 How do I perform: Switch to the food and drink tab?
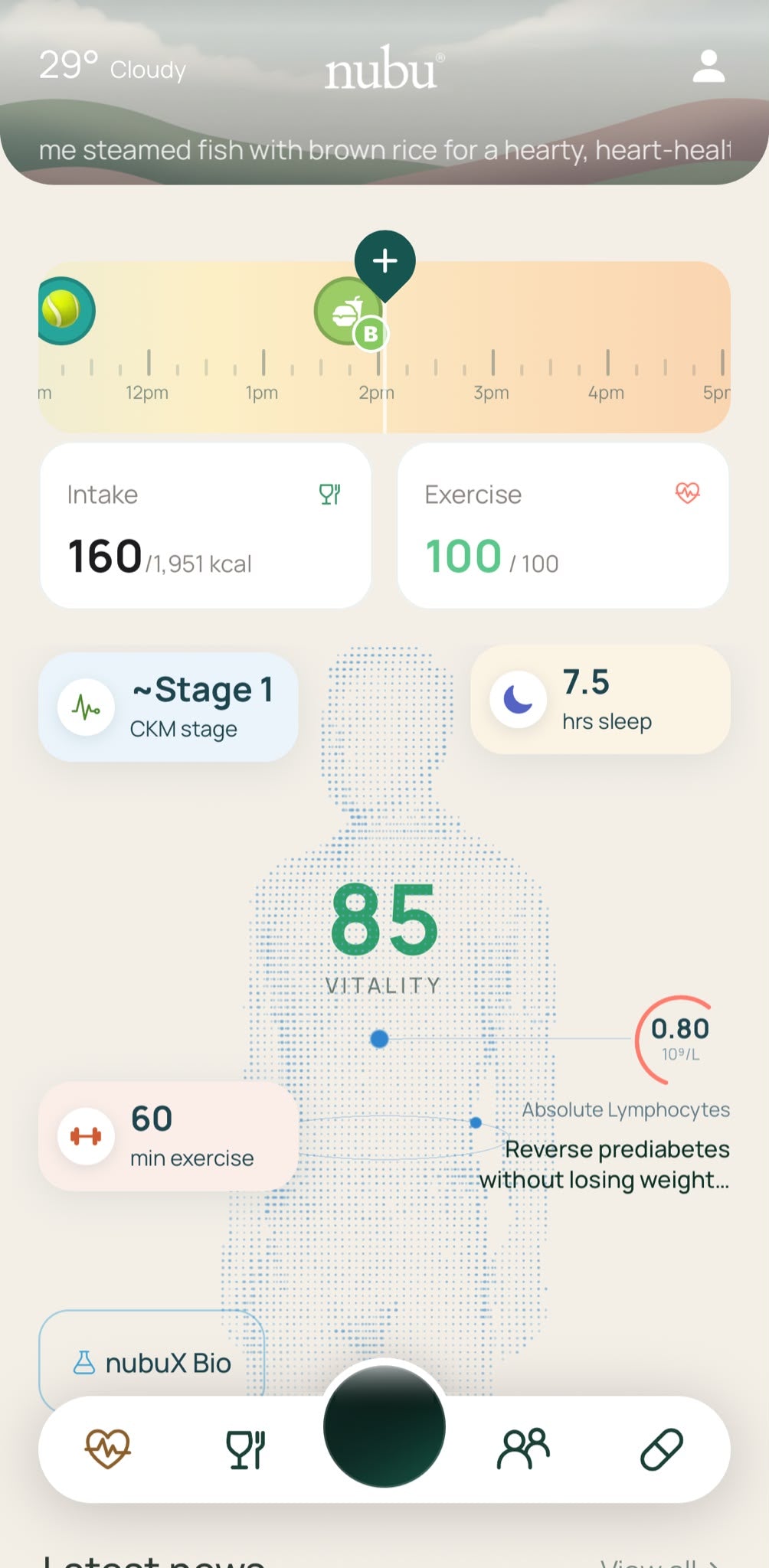245,1449
